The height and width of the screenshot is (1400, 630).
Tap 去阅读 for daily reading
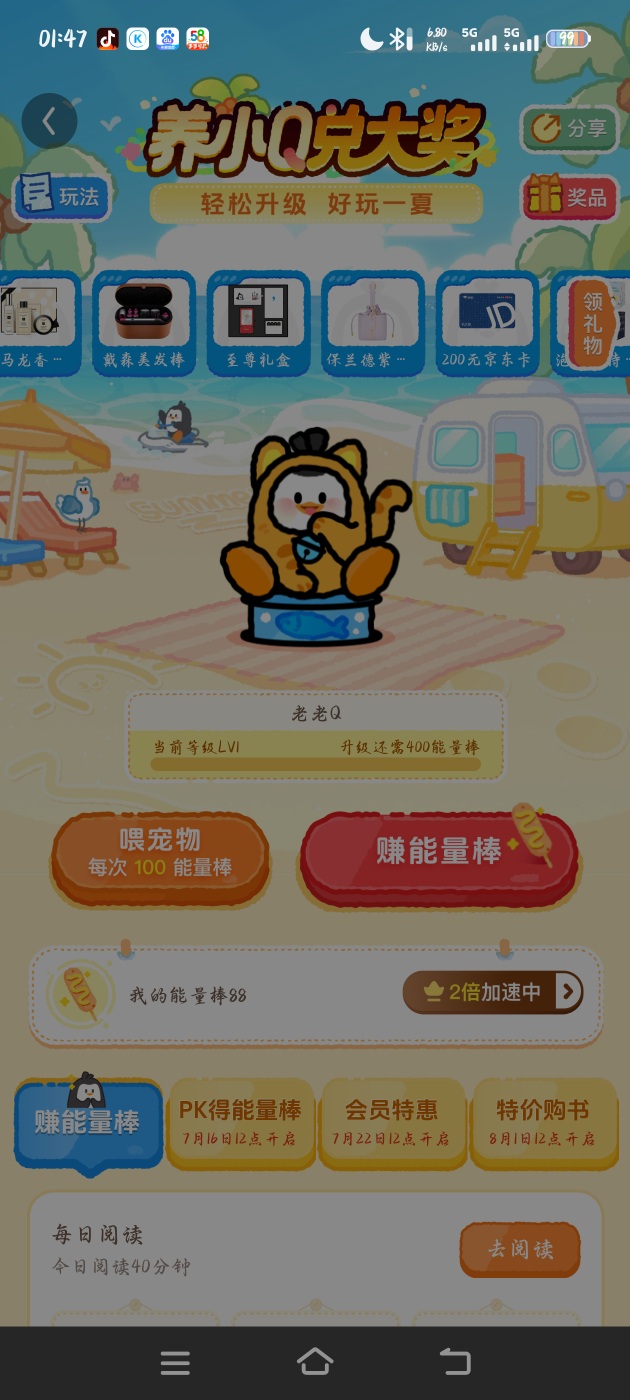click(520, 1250)
